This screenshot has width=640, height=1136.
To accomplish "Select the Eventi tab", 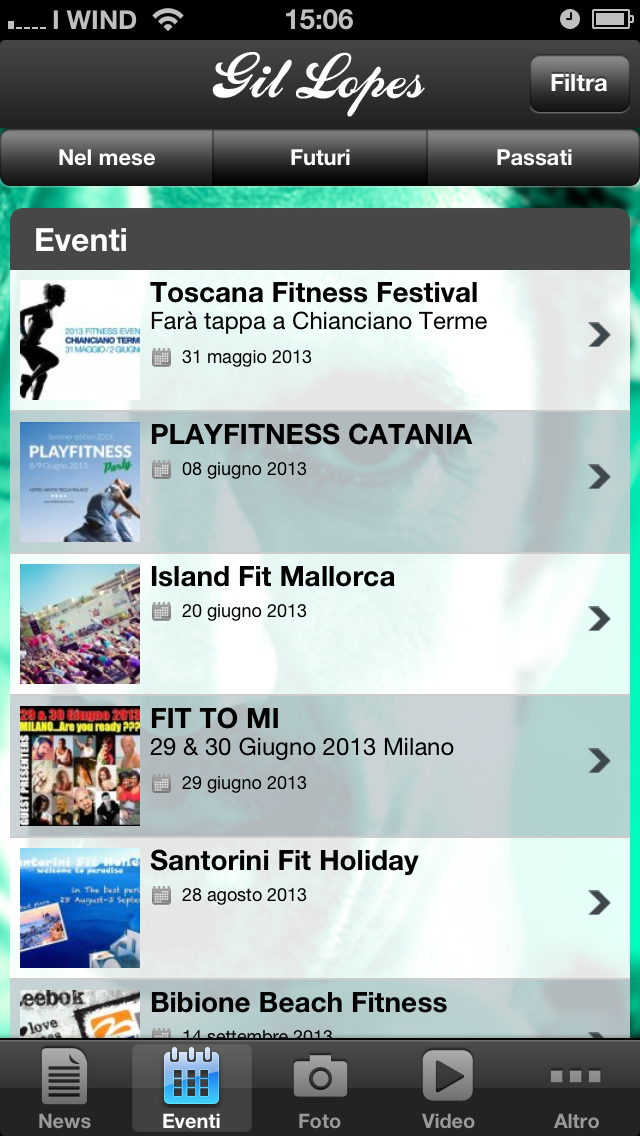I will pos(191,1088).
